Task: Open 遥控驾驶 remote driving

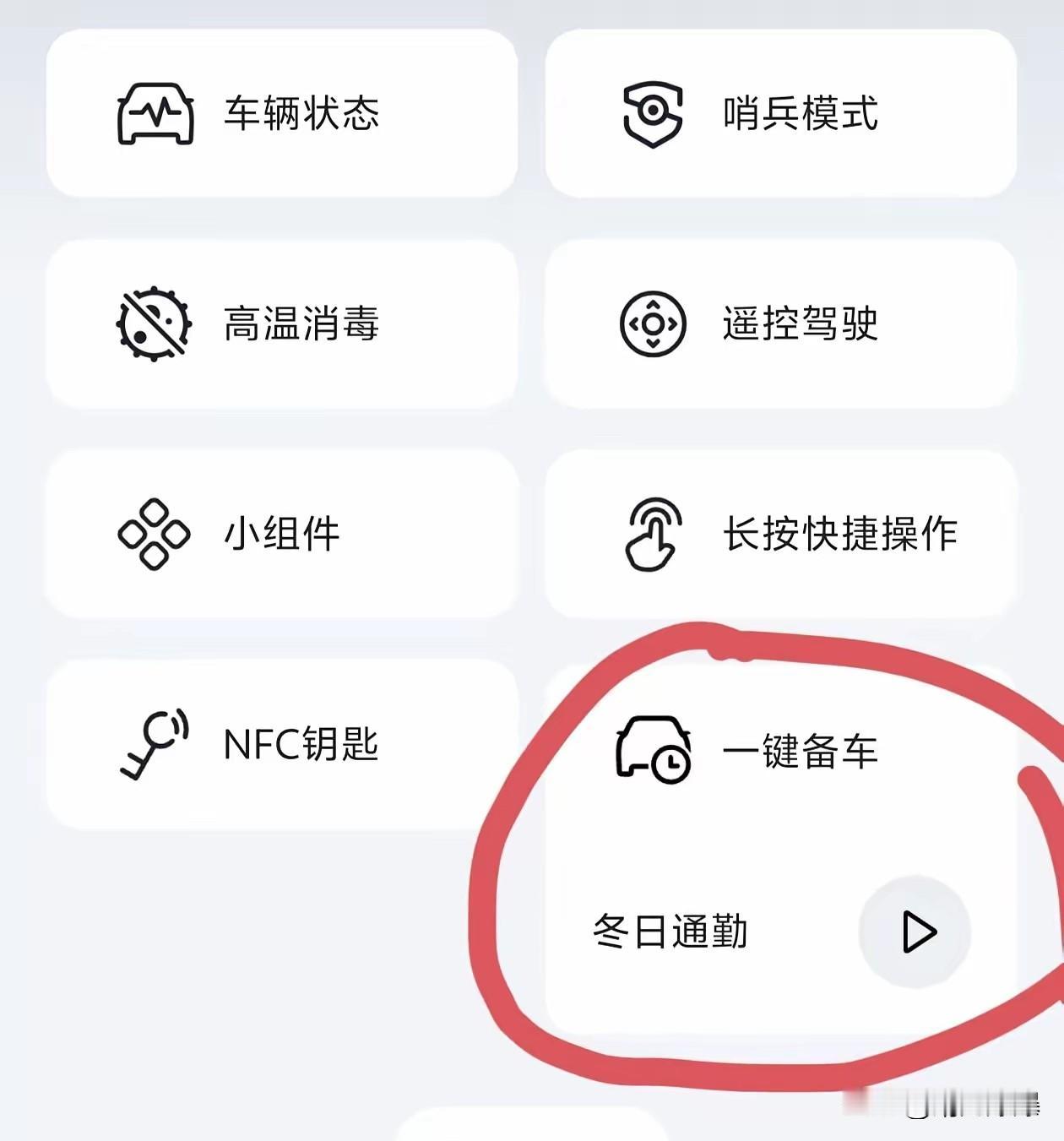Action: tap(780, 323)
